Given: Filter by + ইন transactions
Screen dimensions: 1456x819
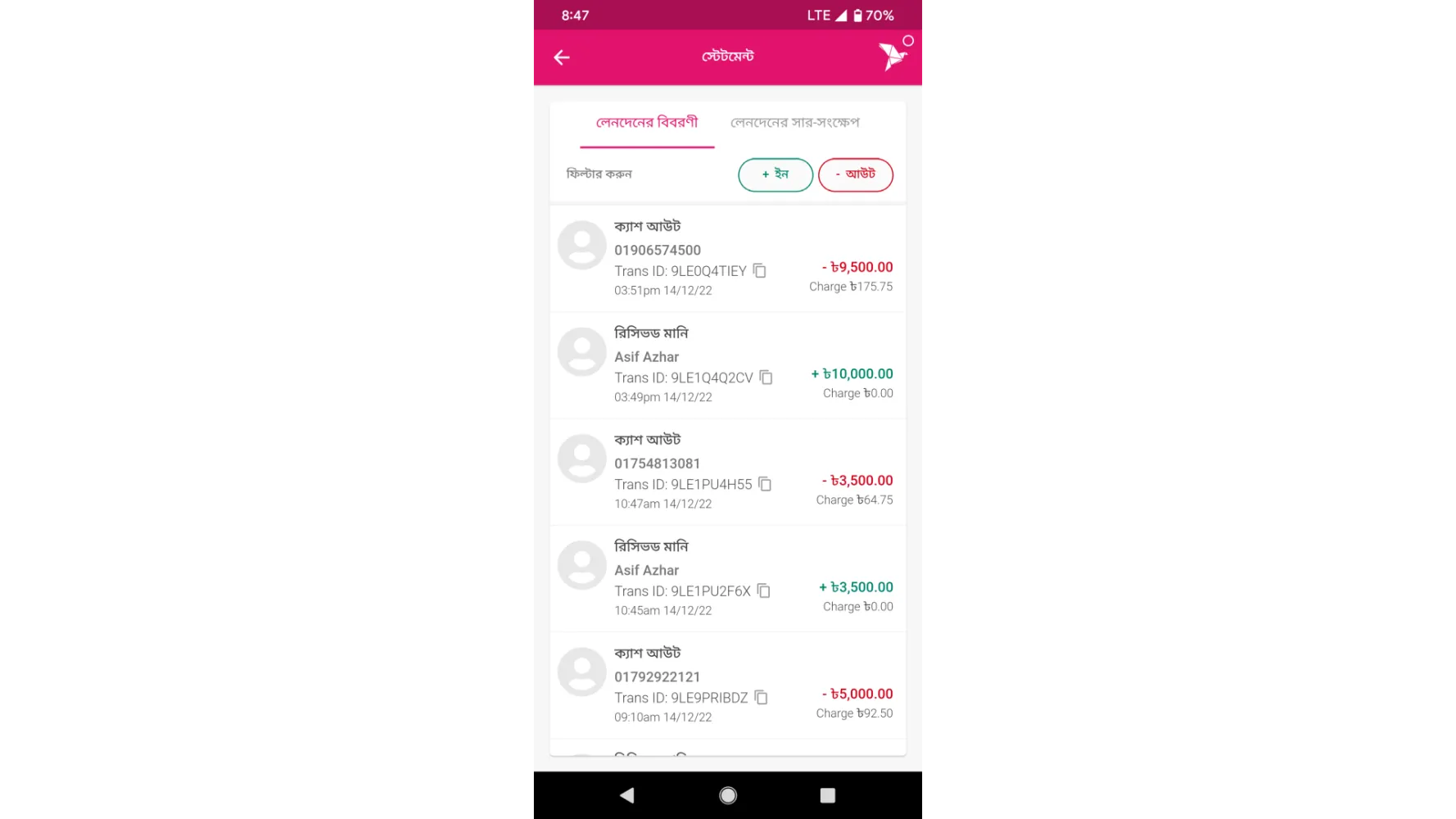Looking at the screenshot, I should (775, 174).
